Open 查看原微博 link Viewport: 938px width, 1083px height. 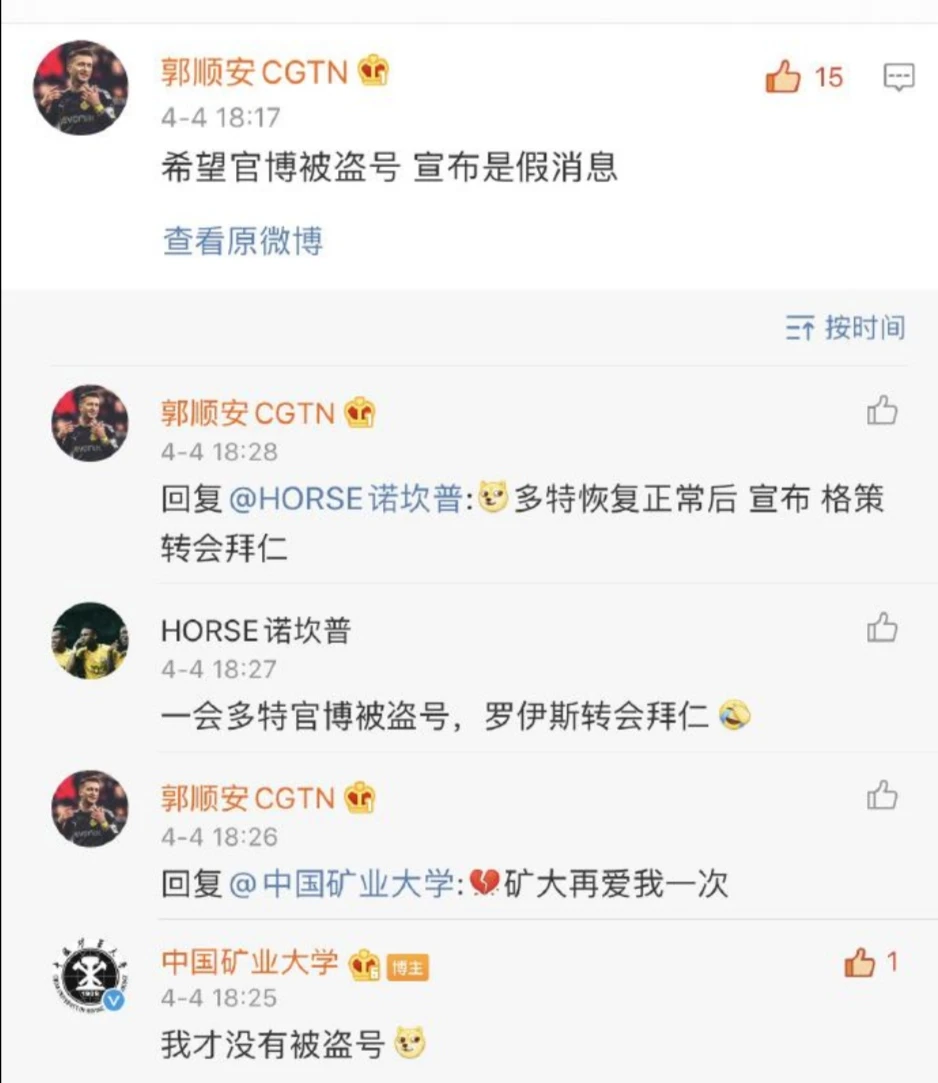(x=242, y=240)
